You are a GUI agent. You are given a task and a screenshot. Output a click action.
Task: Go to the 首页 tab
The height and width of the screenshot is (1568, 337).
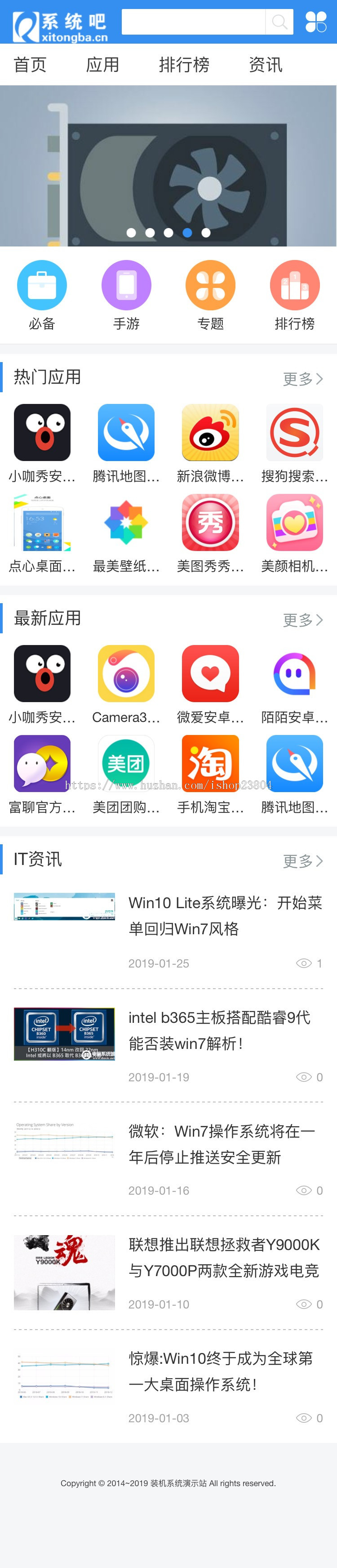(x=30, y=64)
